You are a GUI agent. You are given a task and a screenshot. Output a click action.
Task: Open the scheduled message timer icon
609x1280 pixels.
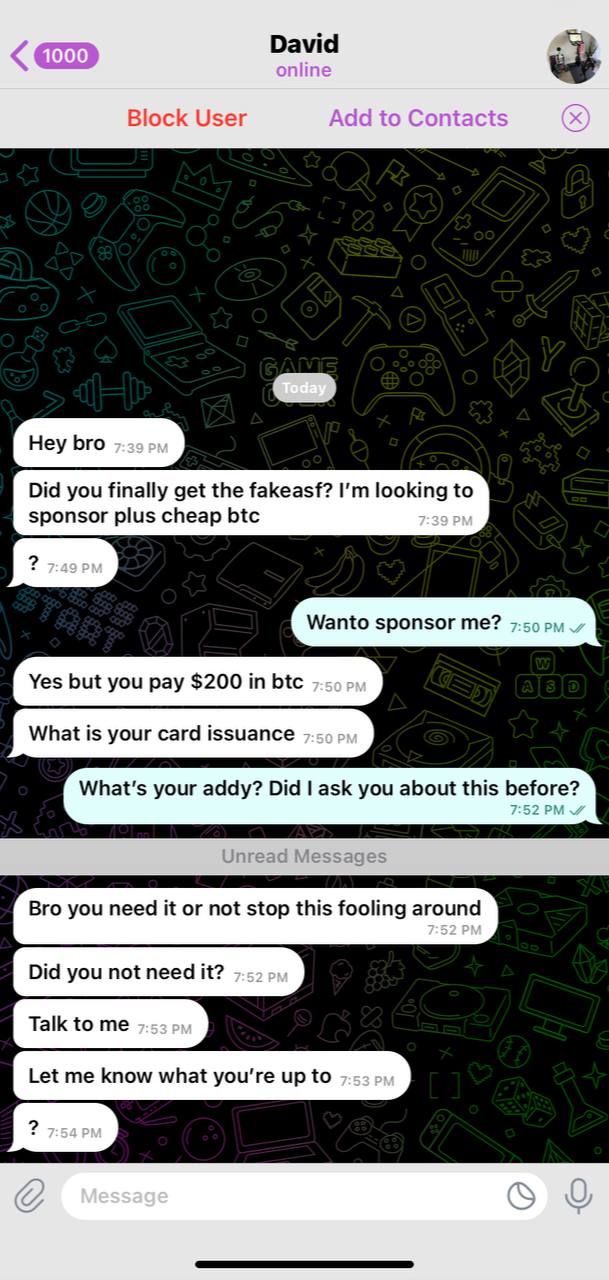[x=521, y=1196]
